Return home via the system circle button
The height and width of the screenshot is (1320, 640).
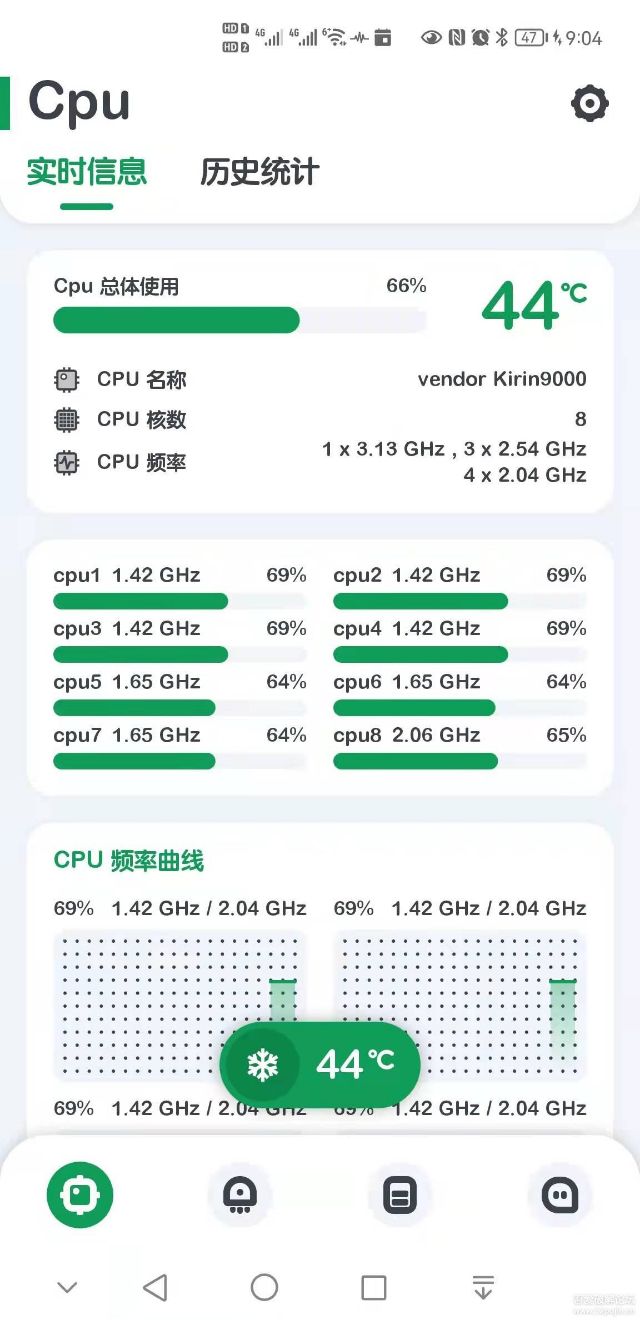[264, 1287]
